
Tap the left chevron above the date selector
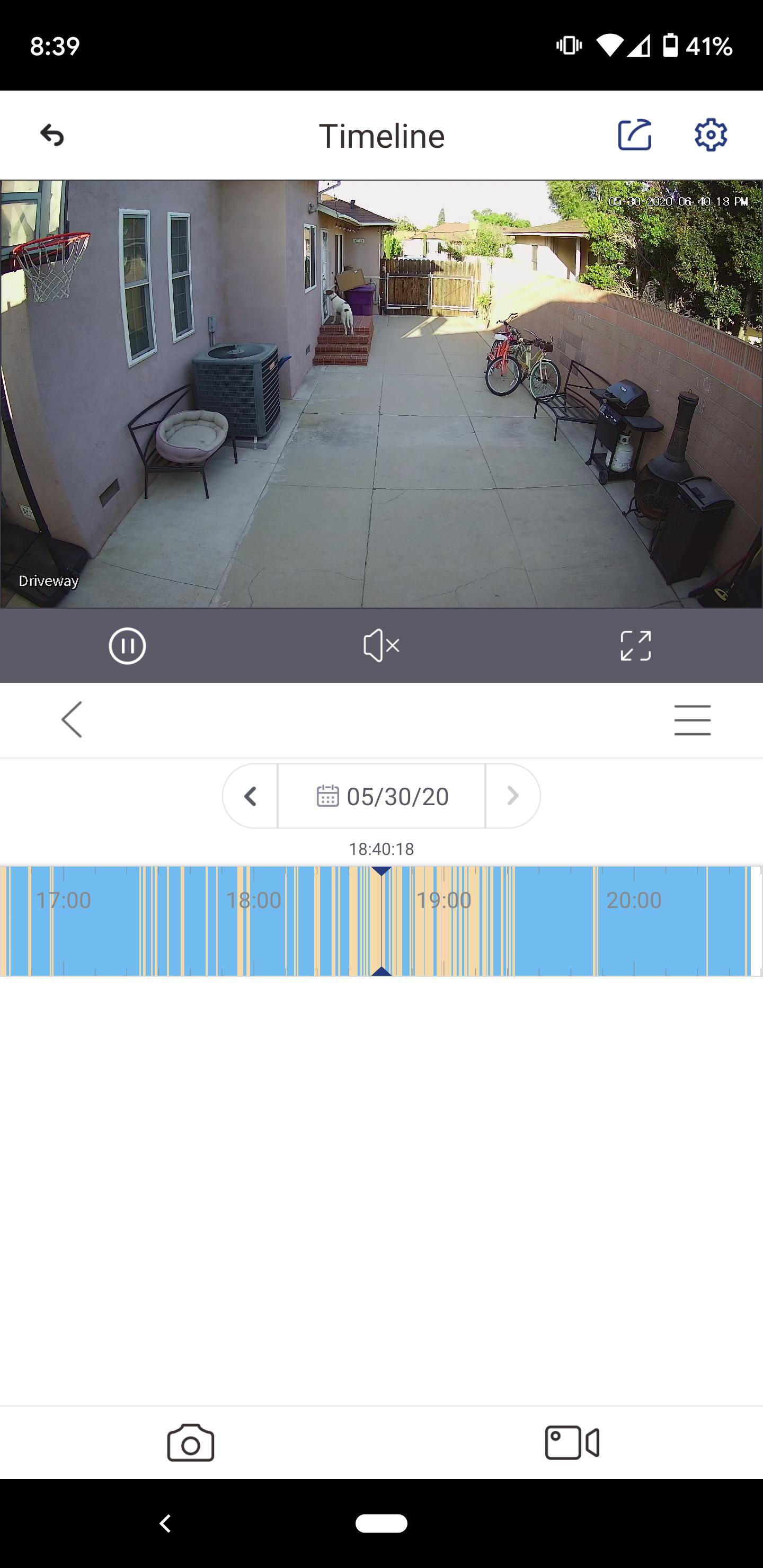(x=72, y=719)
